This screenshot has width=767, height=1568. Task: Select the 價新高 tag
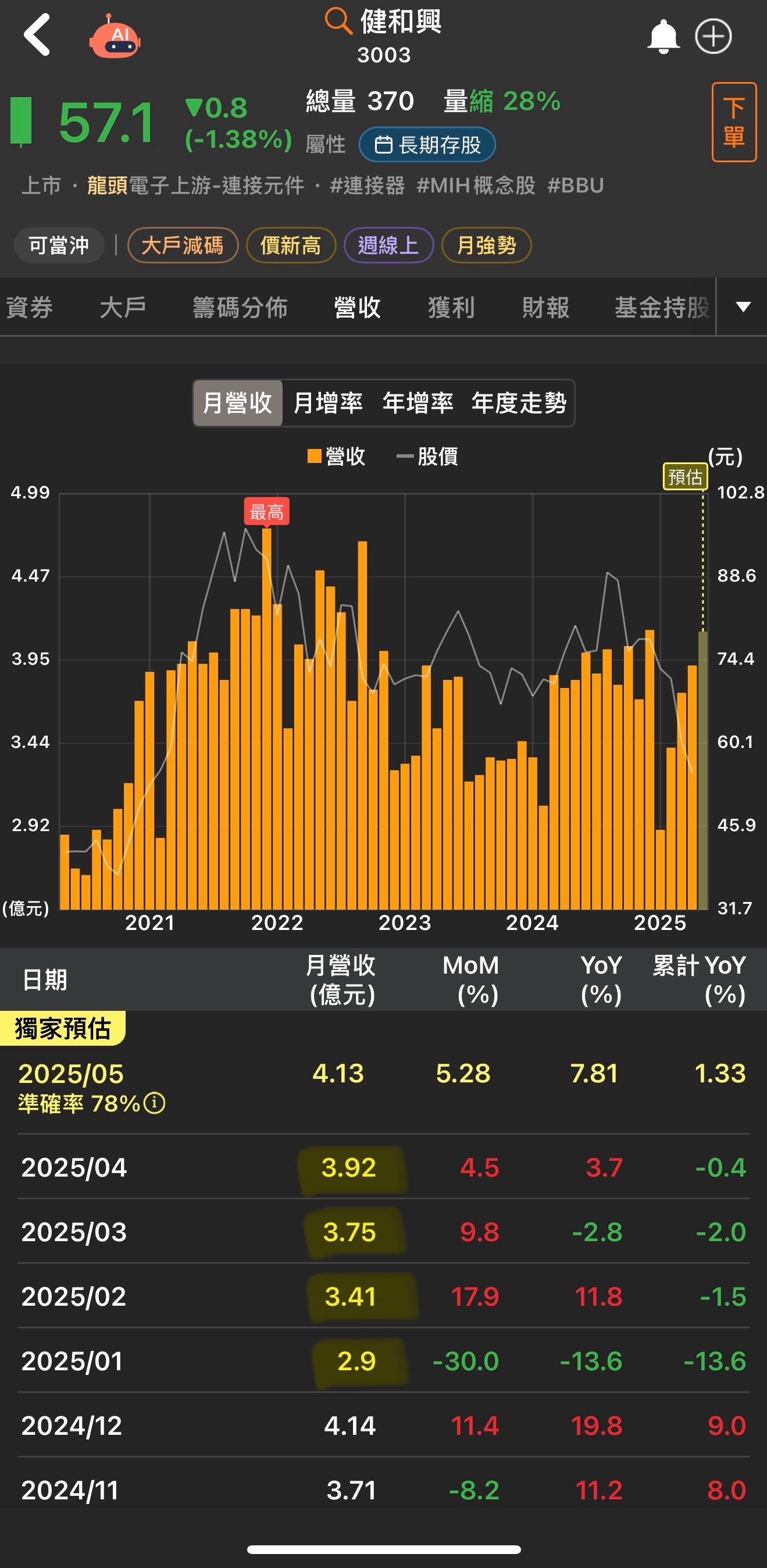[291, 245]
